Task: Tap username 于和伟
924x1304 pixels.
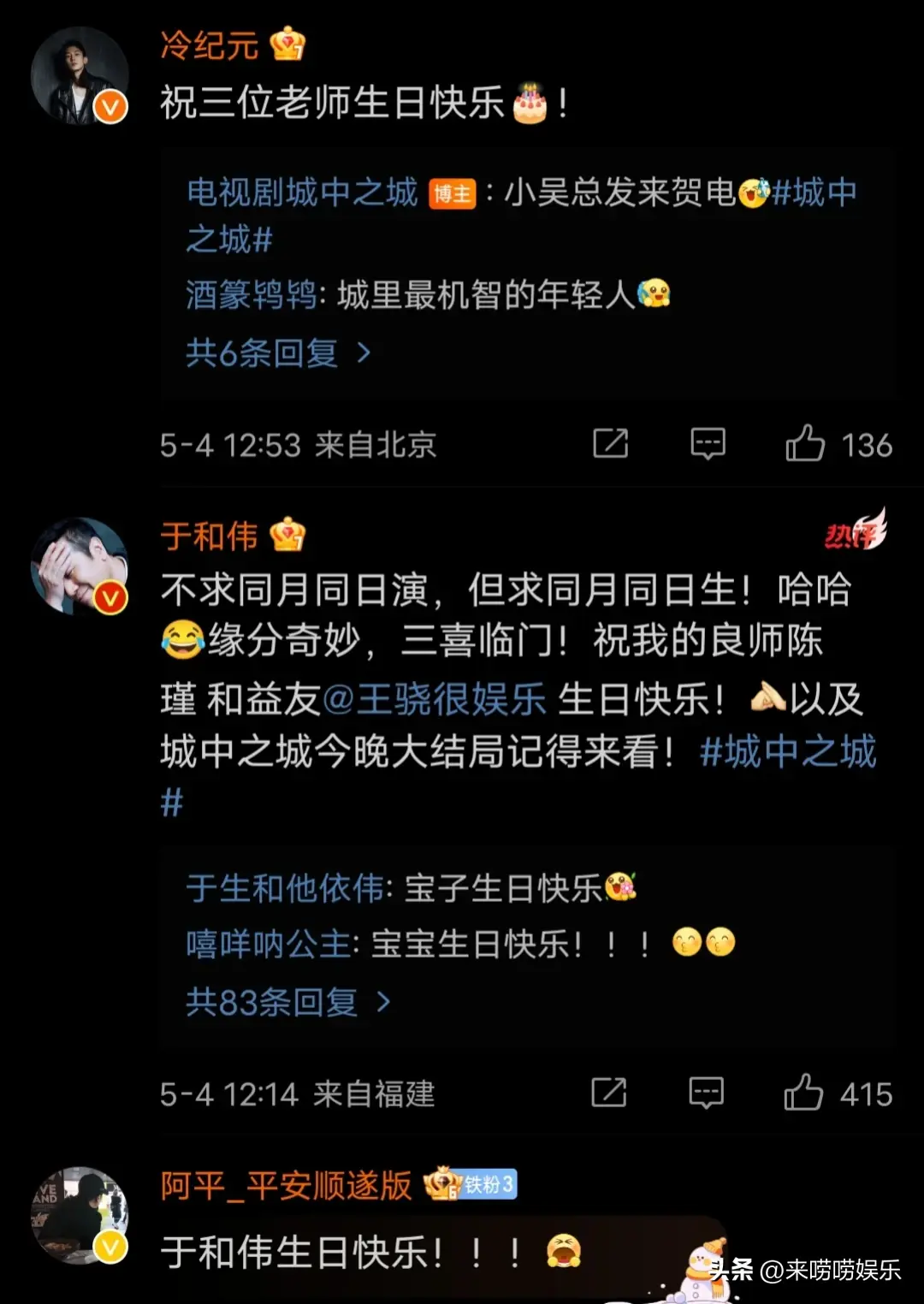Action: click(x=210, y=536)
